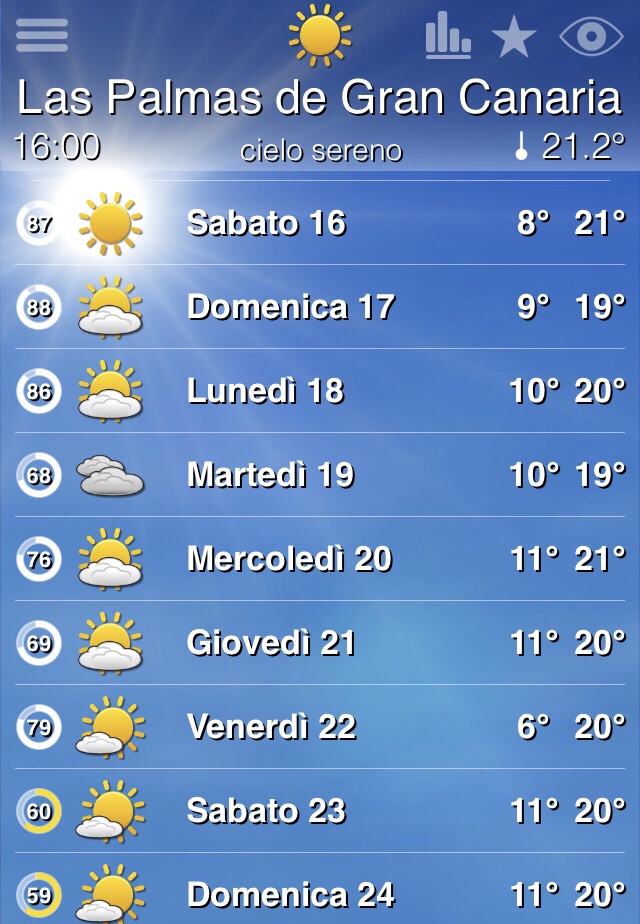
Task: View Sabato 23 forecast
Action: click(320, 810)
